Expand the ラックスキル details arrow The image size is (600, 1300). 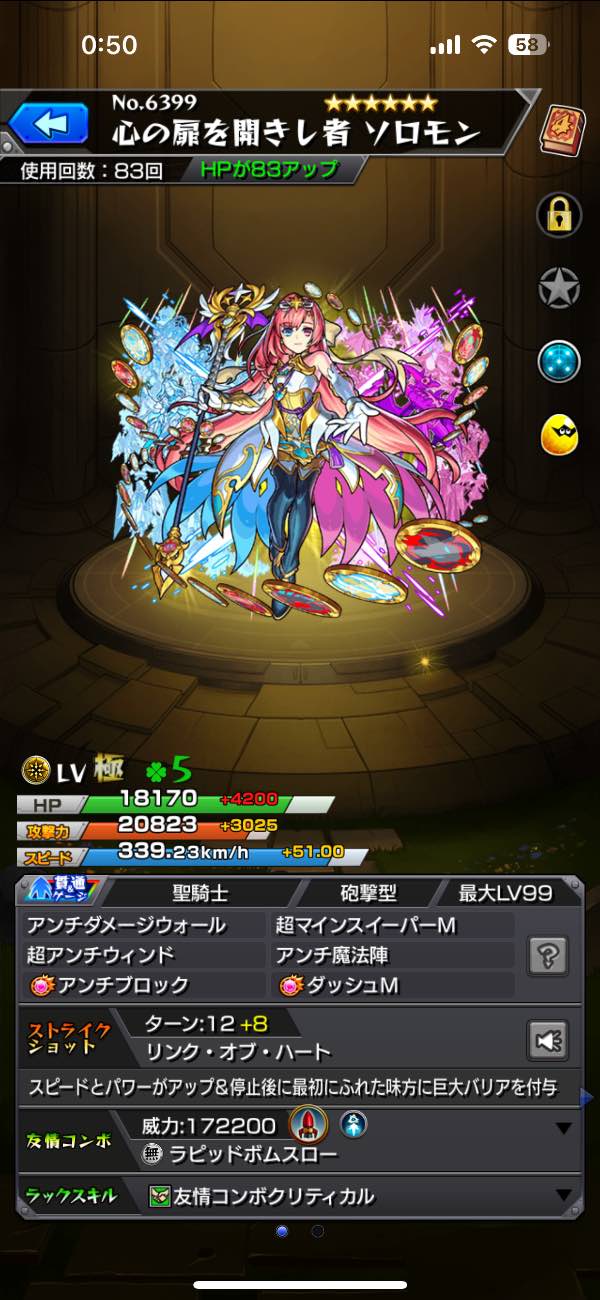click(x=564, y=1195)
